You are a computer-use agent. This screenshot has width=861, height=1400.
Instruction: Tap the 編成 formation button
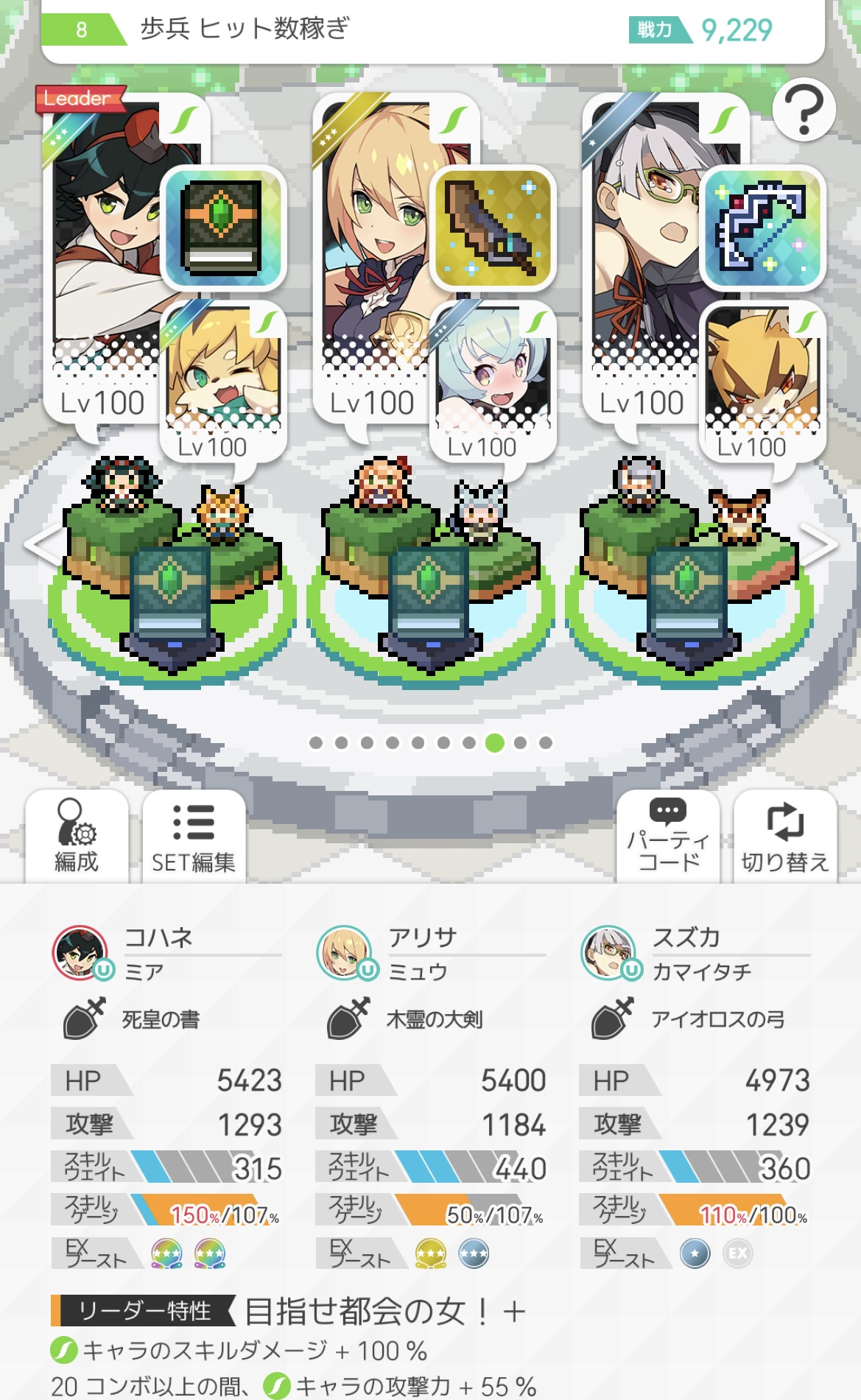77,837
